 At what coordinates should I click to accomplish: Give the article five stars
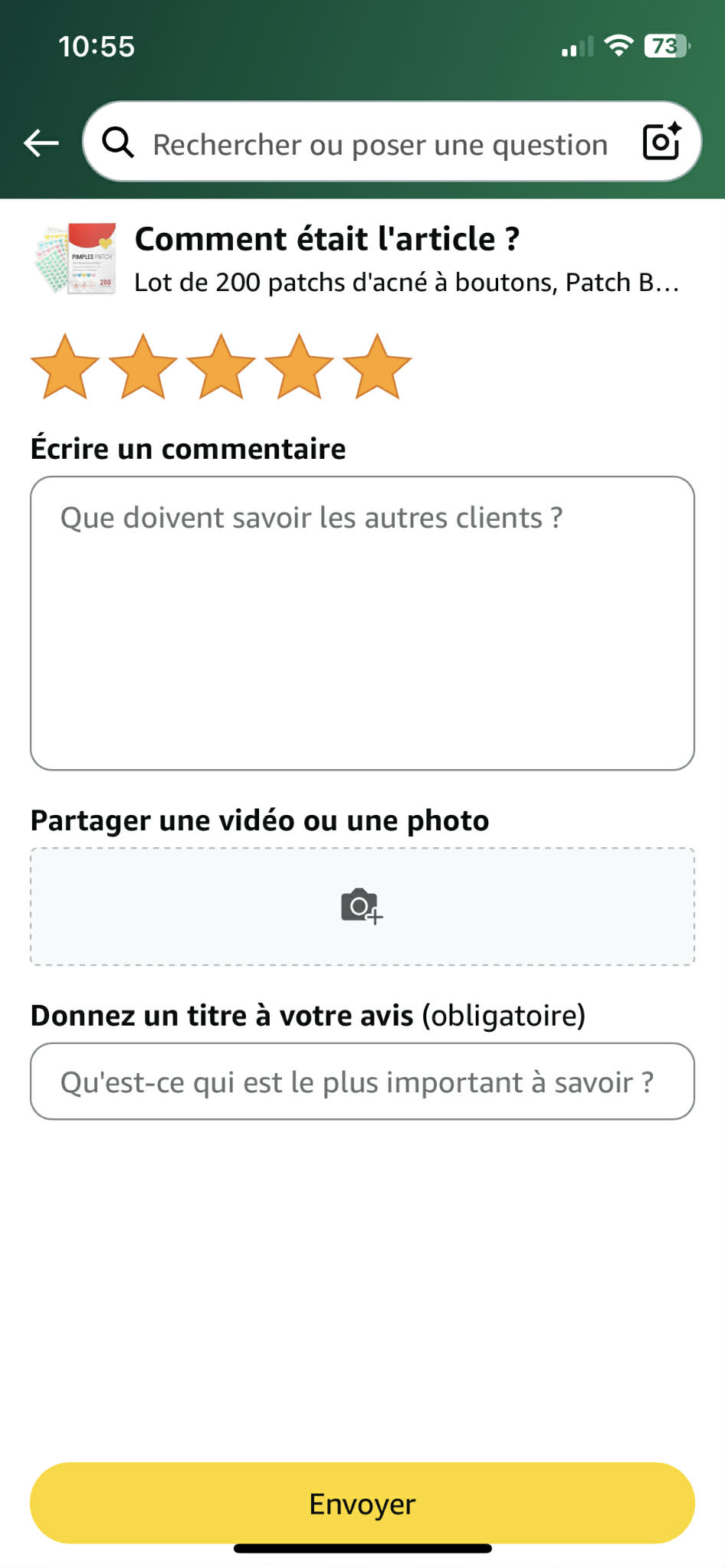click(377, 367)
